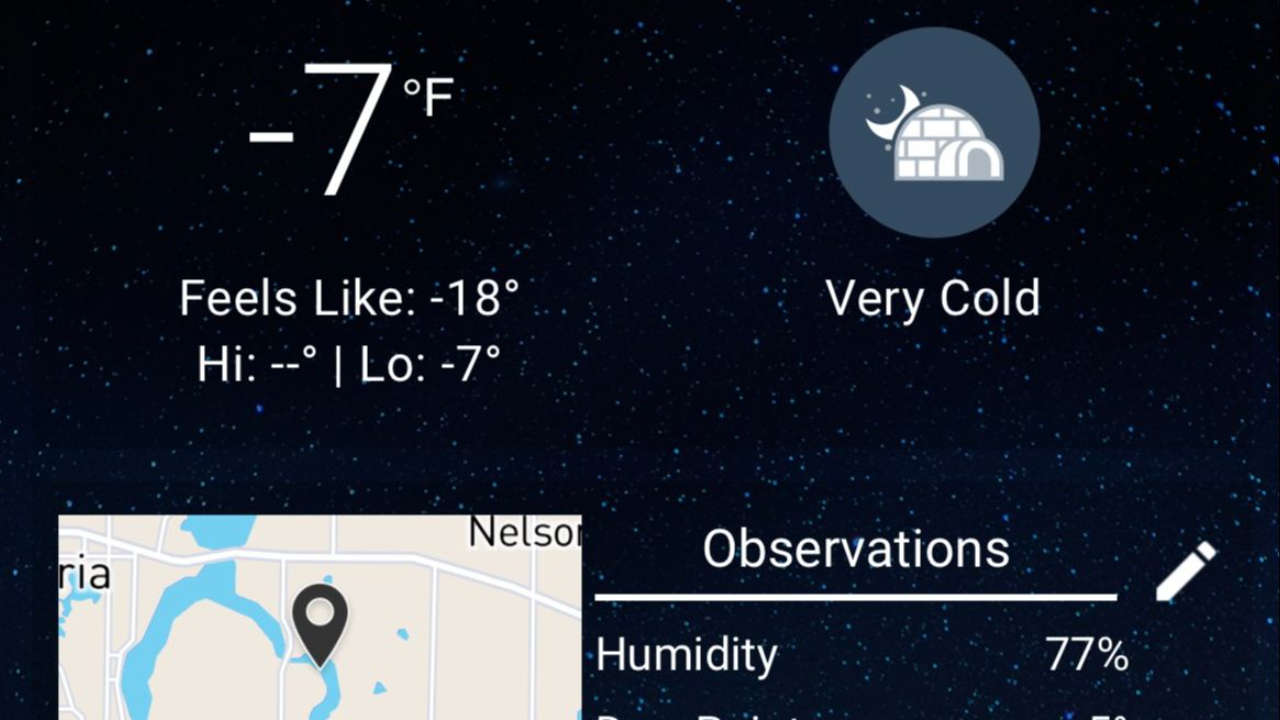Edit the Observations list with the pencil icon
The image size is (1280, 720).
coord(1186,571)
